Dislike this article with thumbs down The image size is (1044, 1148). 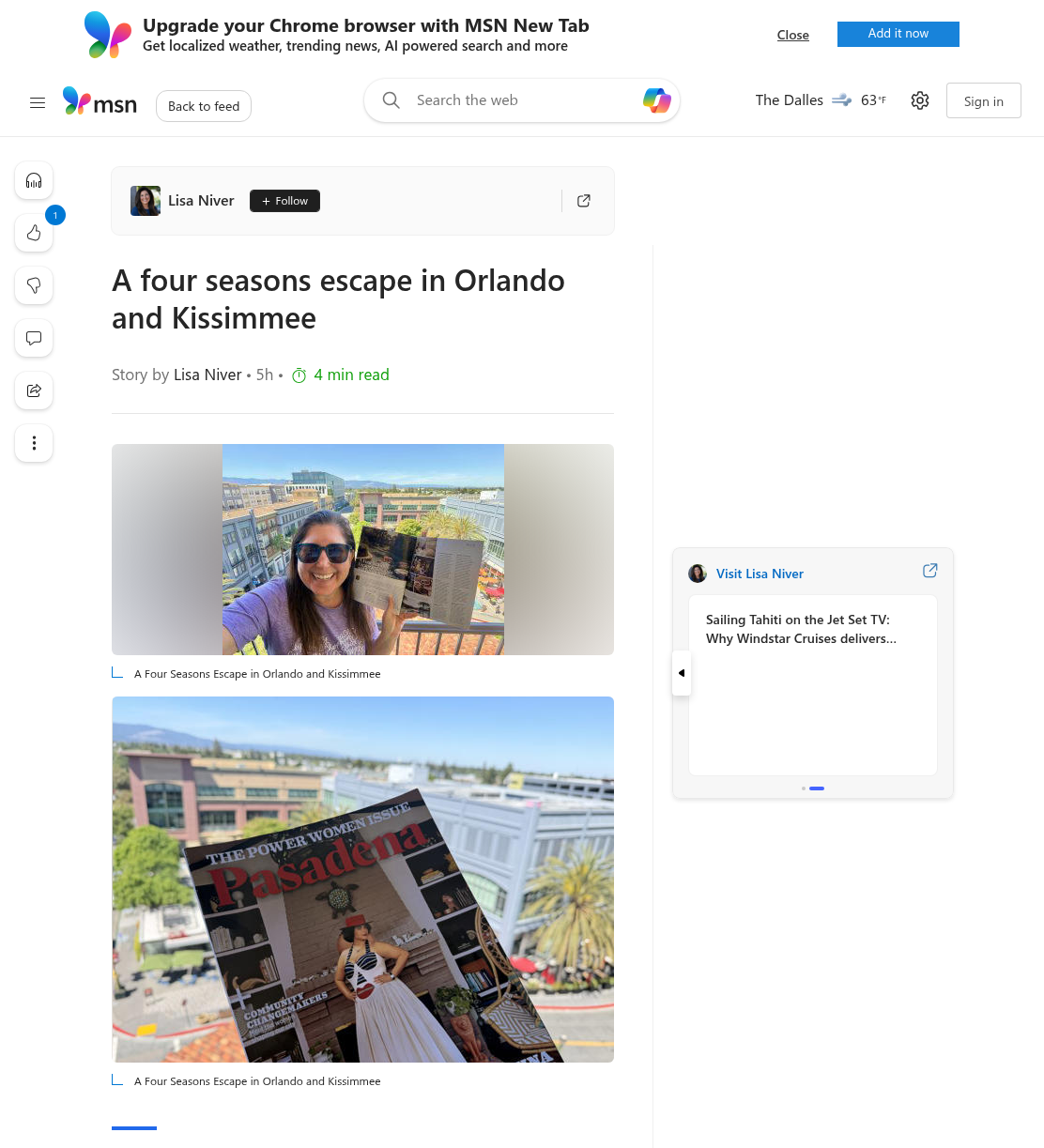pos(34,285)
